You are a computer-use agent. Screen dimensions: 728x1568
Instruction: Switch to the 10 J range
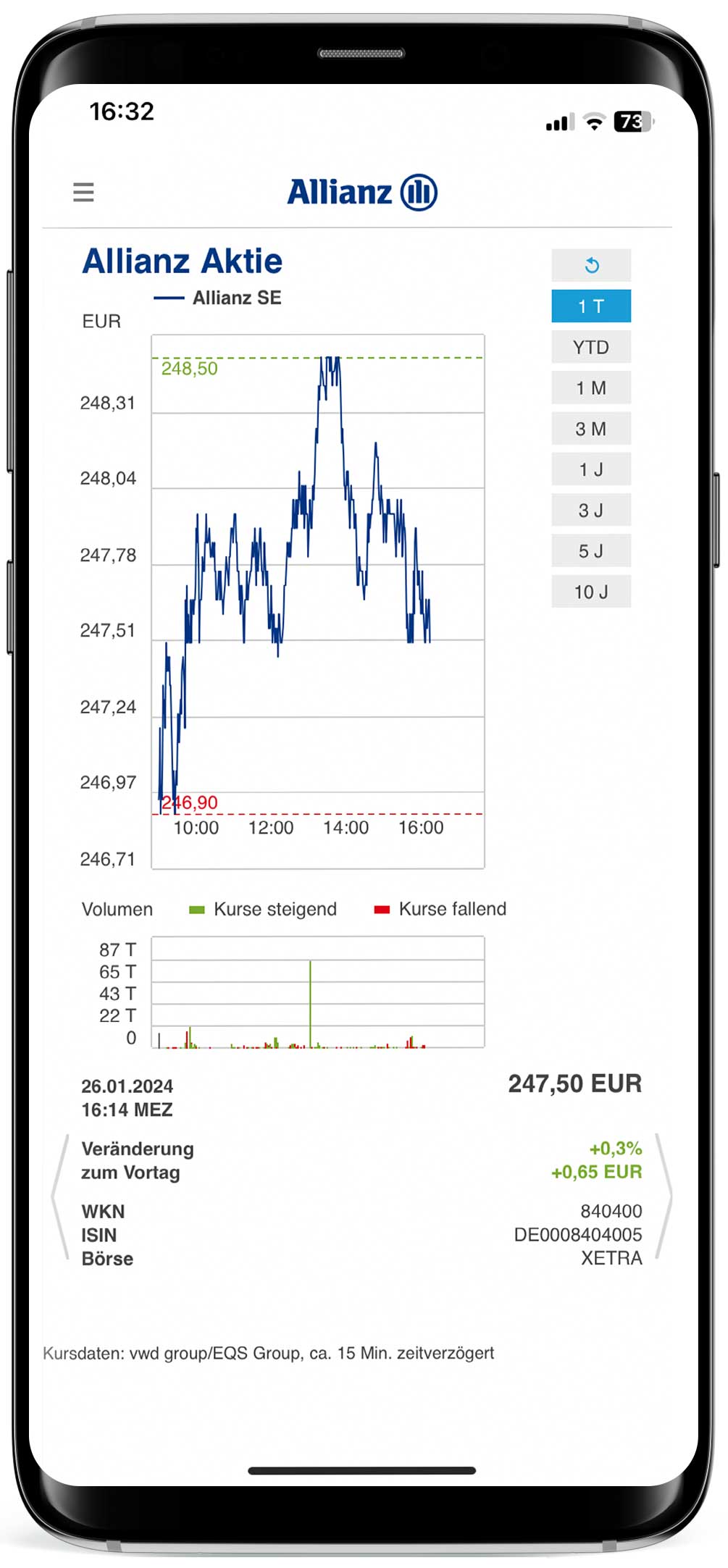(592, 592)
